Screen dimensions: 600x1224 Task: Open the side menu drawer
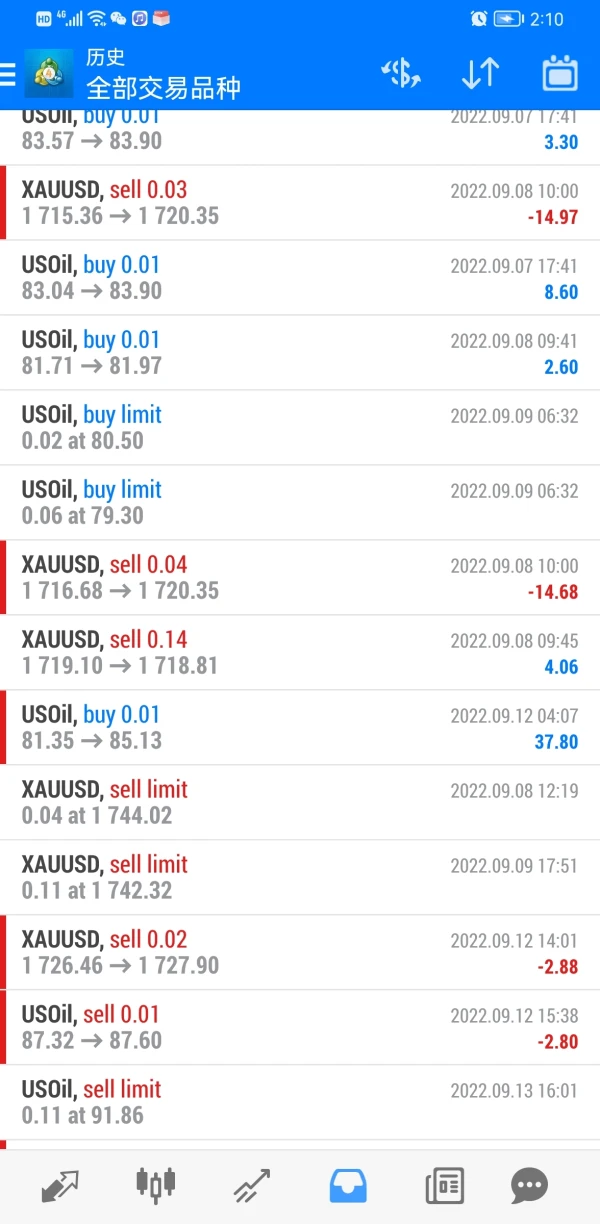click(8, 74)
